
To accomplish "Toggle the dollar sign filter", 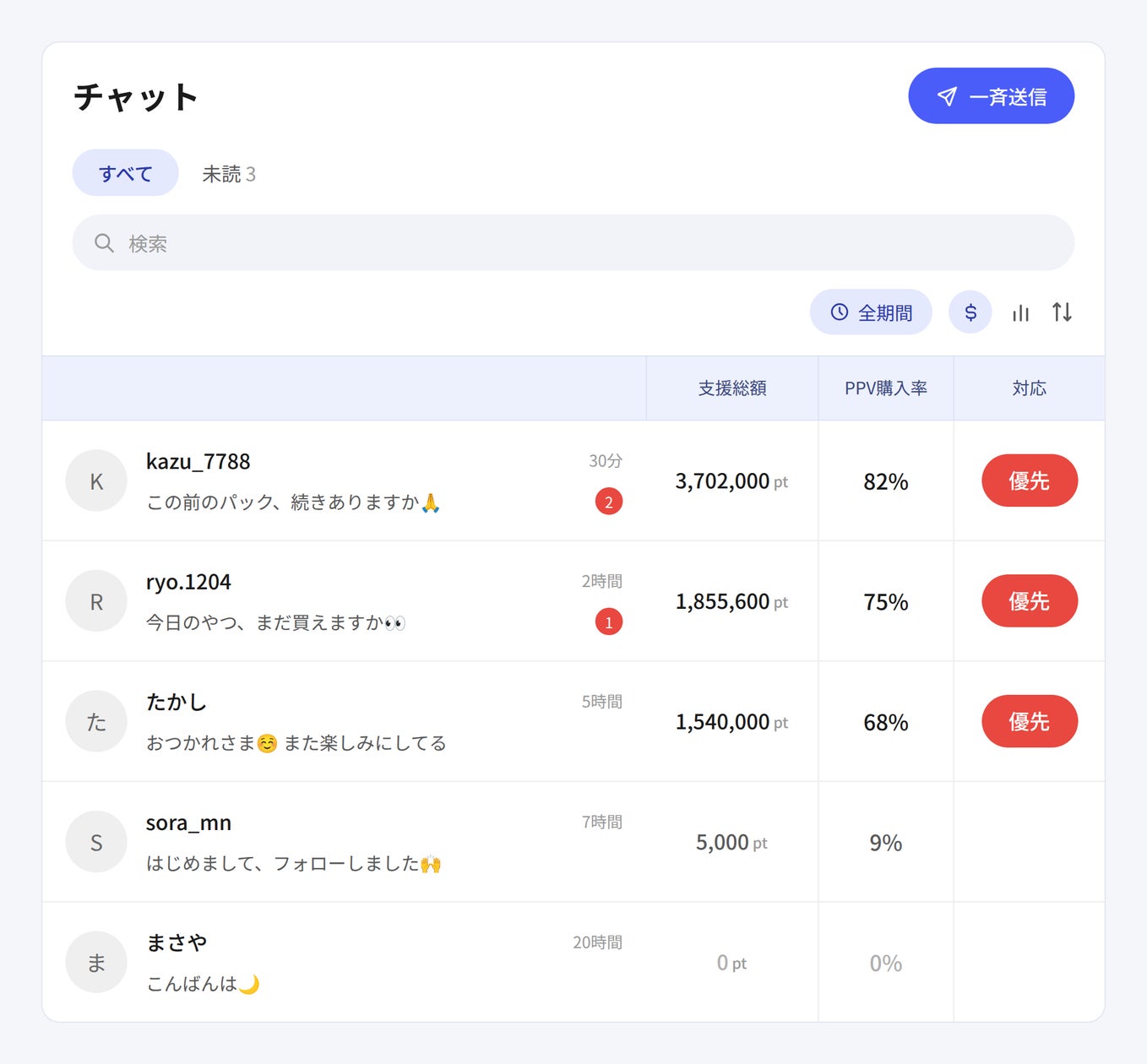I will (970, 312).
